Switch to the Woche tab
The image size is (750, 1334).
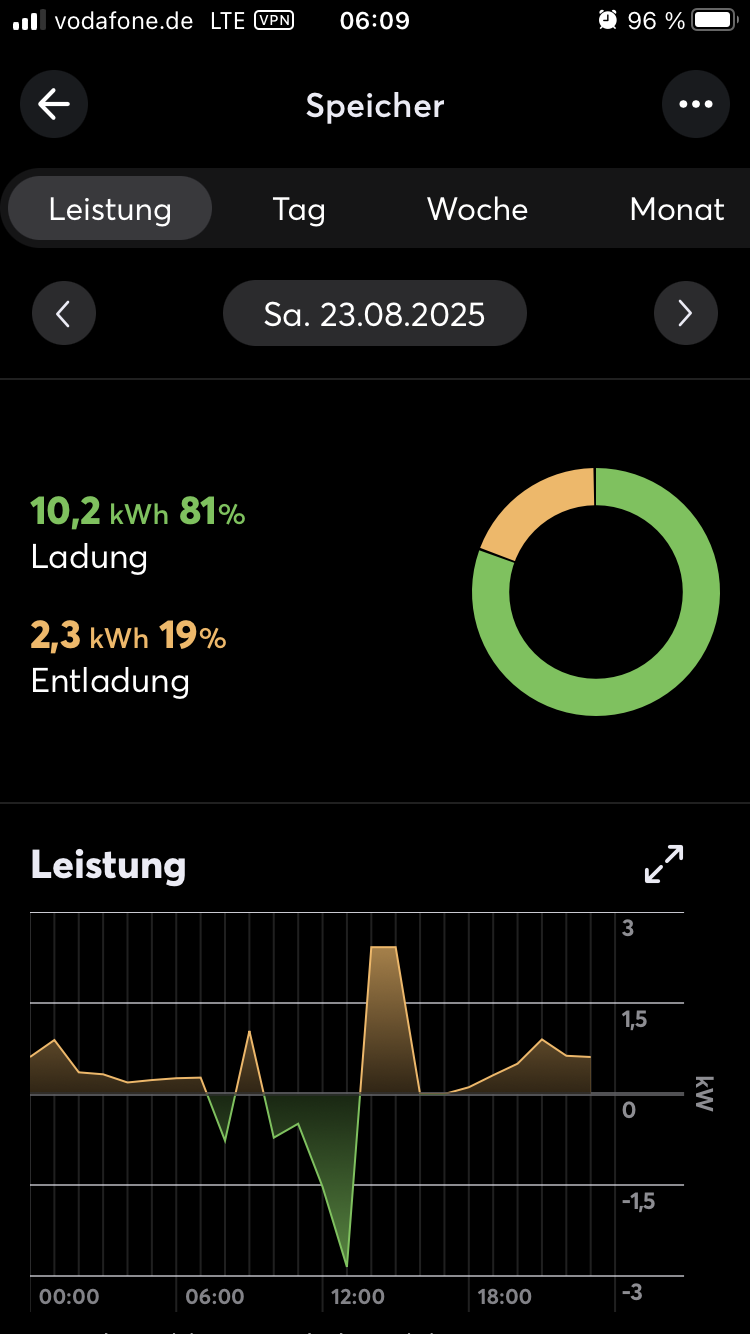[x=477, y=209]
